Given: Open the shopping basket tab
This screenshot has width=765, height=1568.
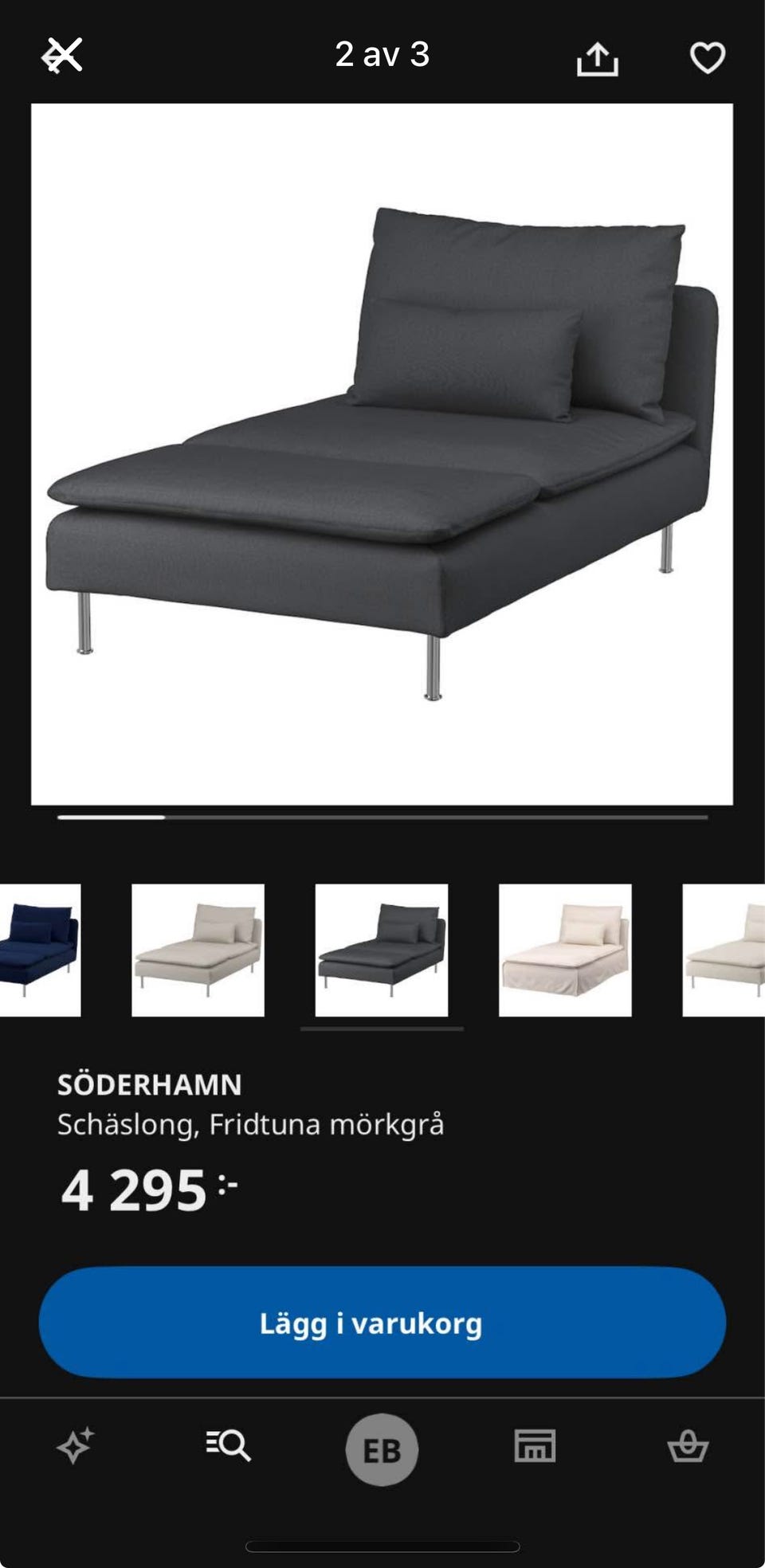Looking at the screenshot, I should (688, 1445).
